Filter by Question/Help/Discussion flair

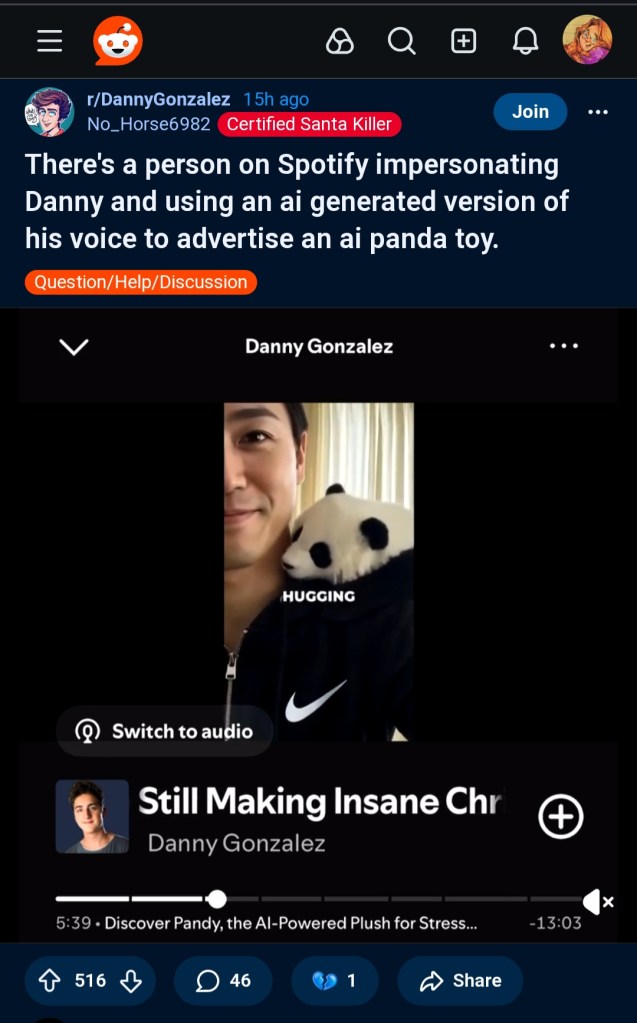click(141, 282)
